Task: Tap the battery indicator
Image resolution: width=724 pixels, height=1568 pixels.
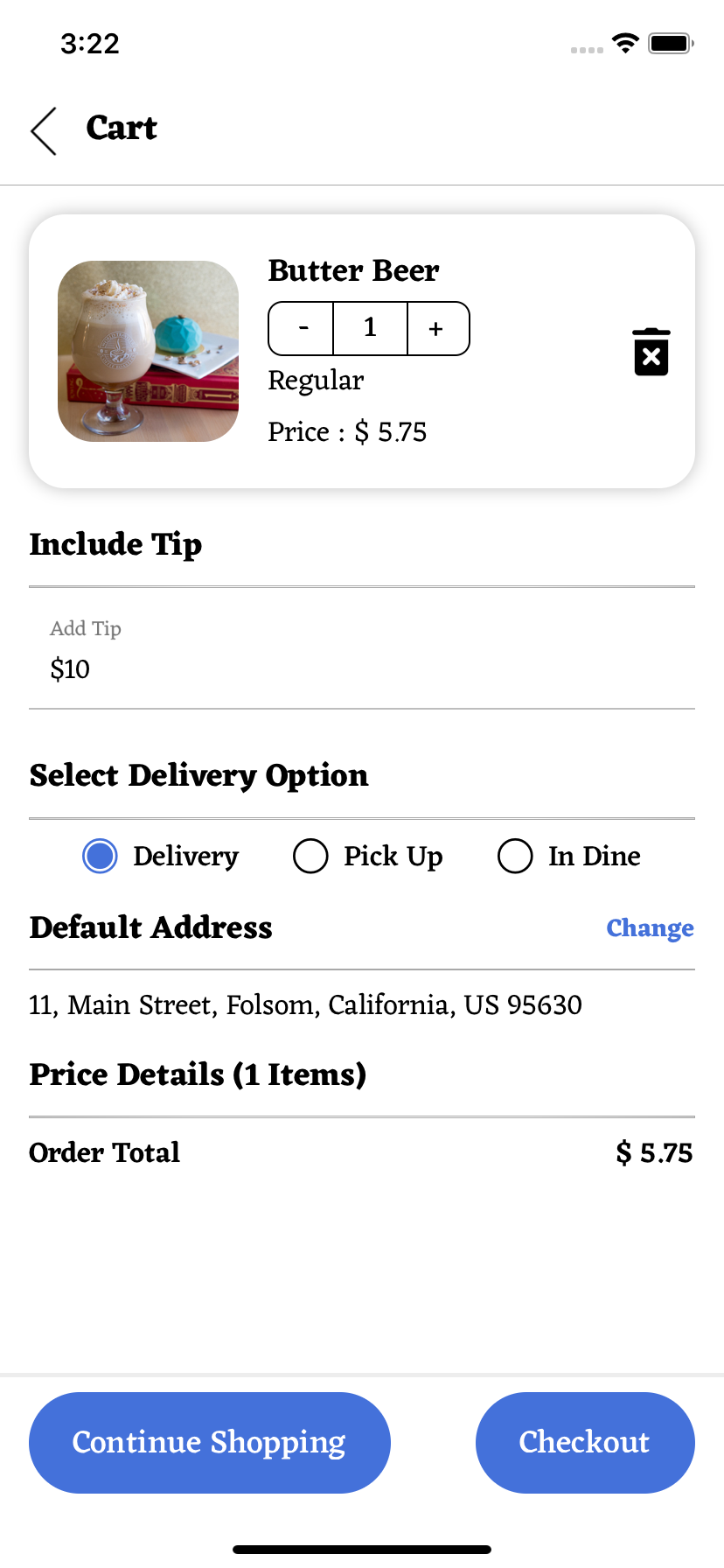Action: (x=669, y=43)
